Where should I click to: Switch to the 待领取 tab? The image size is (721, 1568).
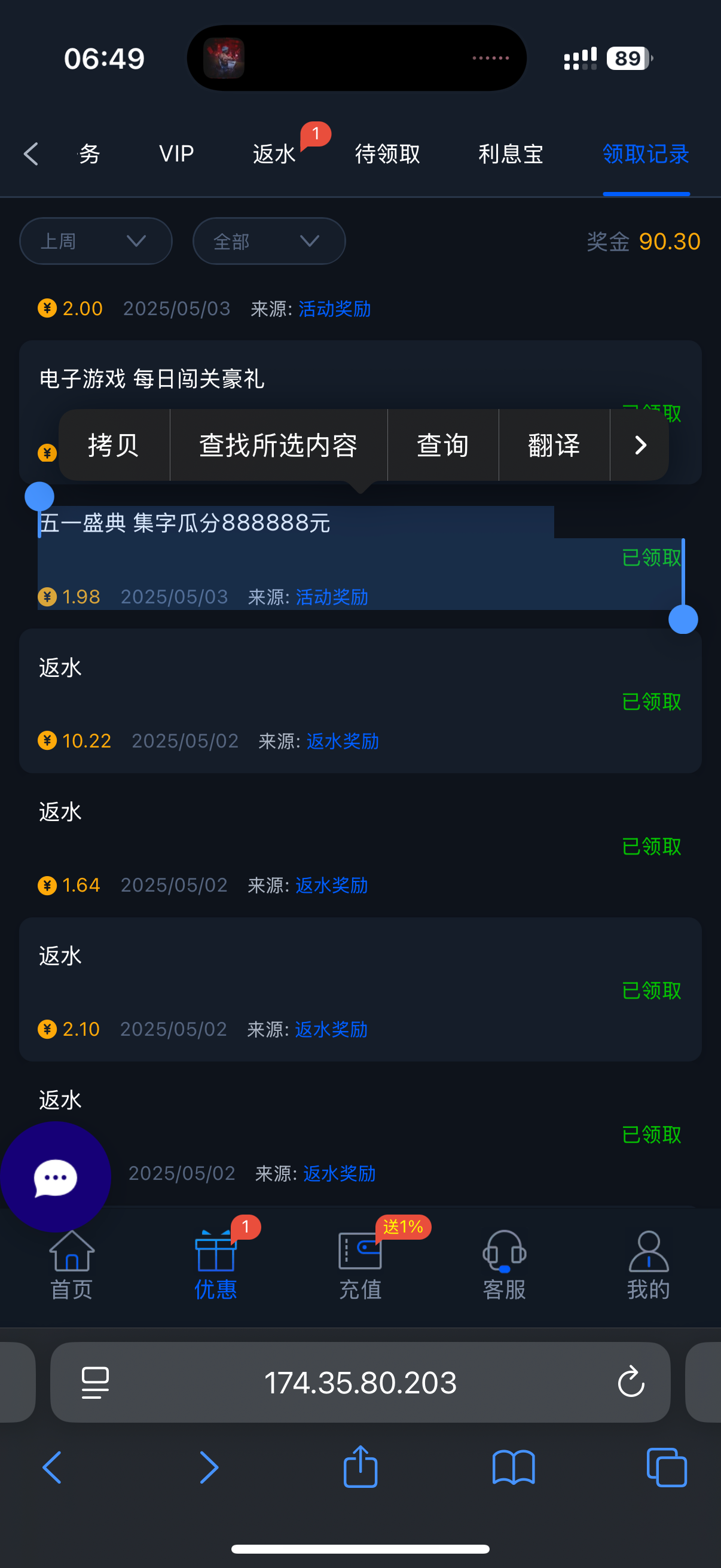(387, 154)
